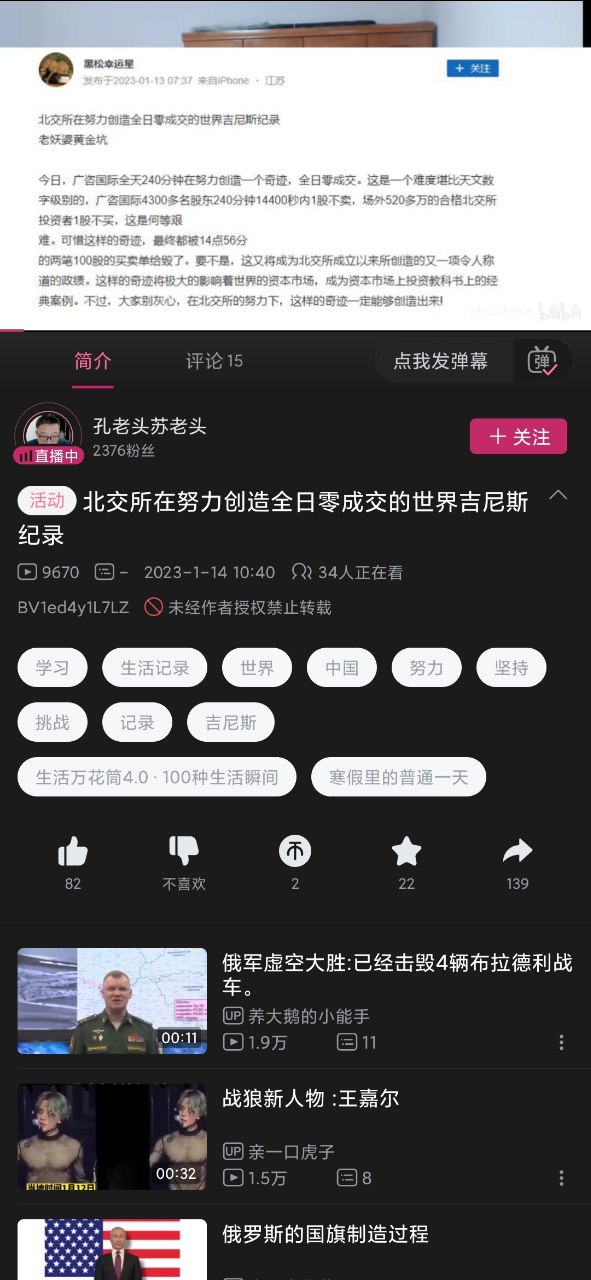
Task: Open the video 俄军虚空大胜
Action: [x=295, y=1001]
